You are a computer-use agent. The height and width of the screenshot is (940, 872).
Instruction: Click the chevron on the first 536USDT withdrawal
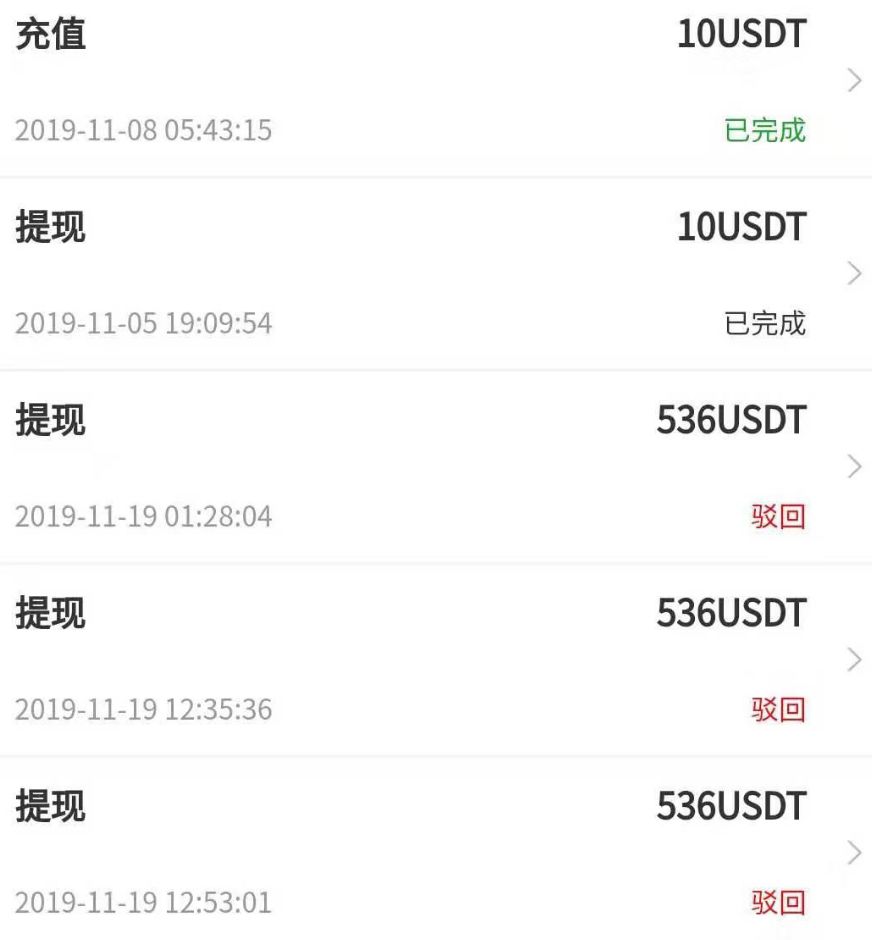point(854,467)
